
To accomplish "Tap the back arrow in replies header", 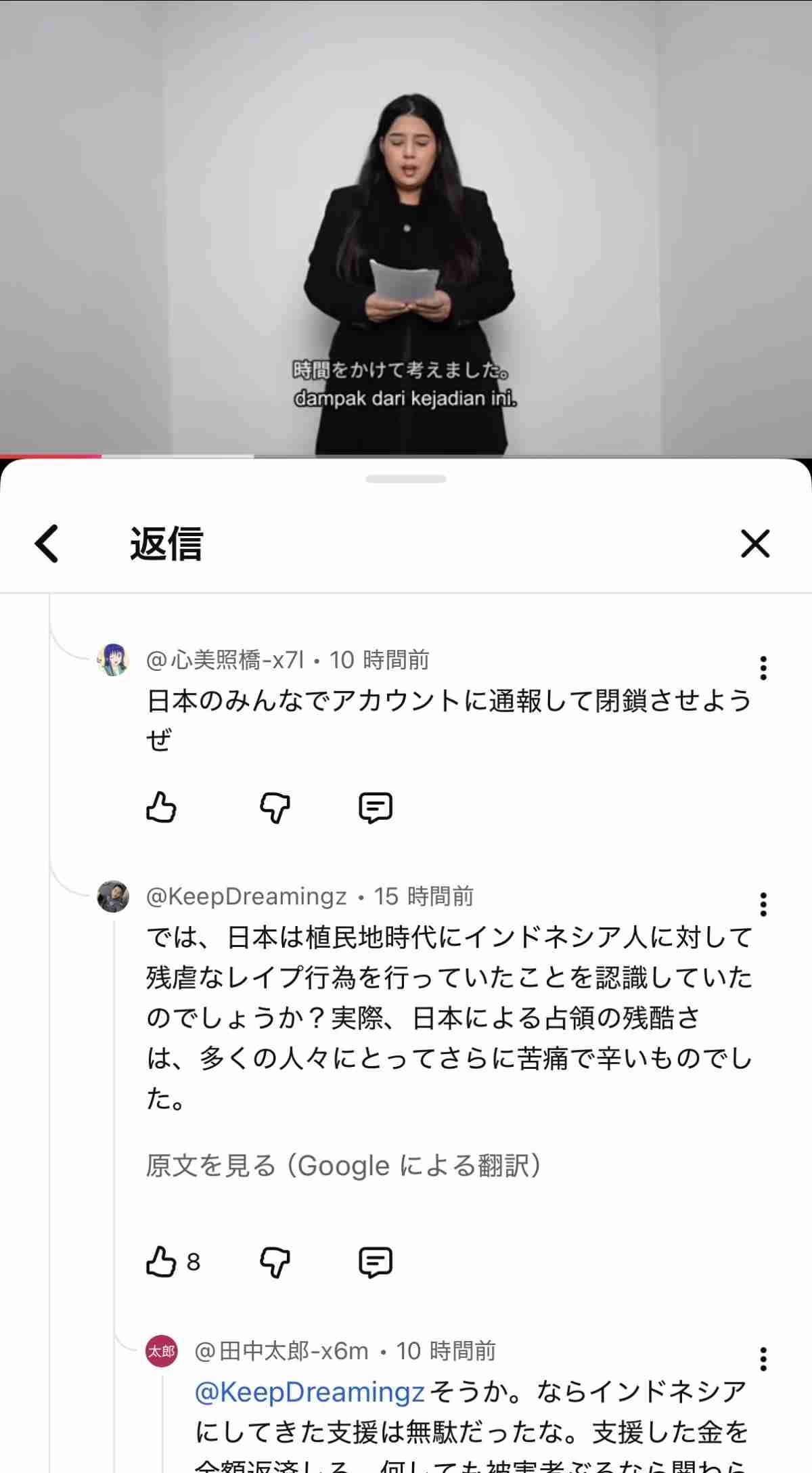I will [x=45, y=544].
